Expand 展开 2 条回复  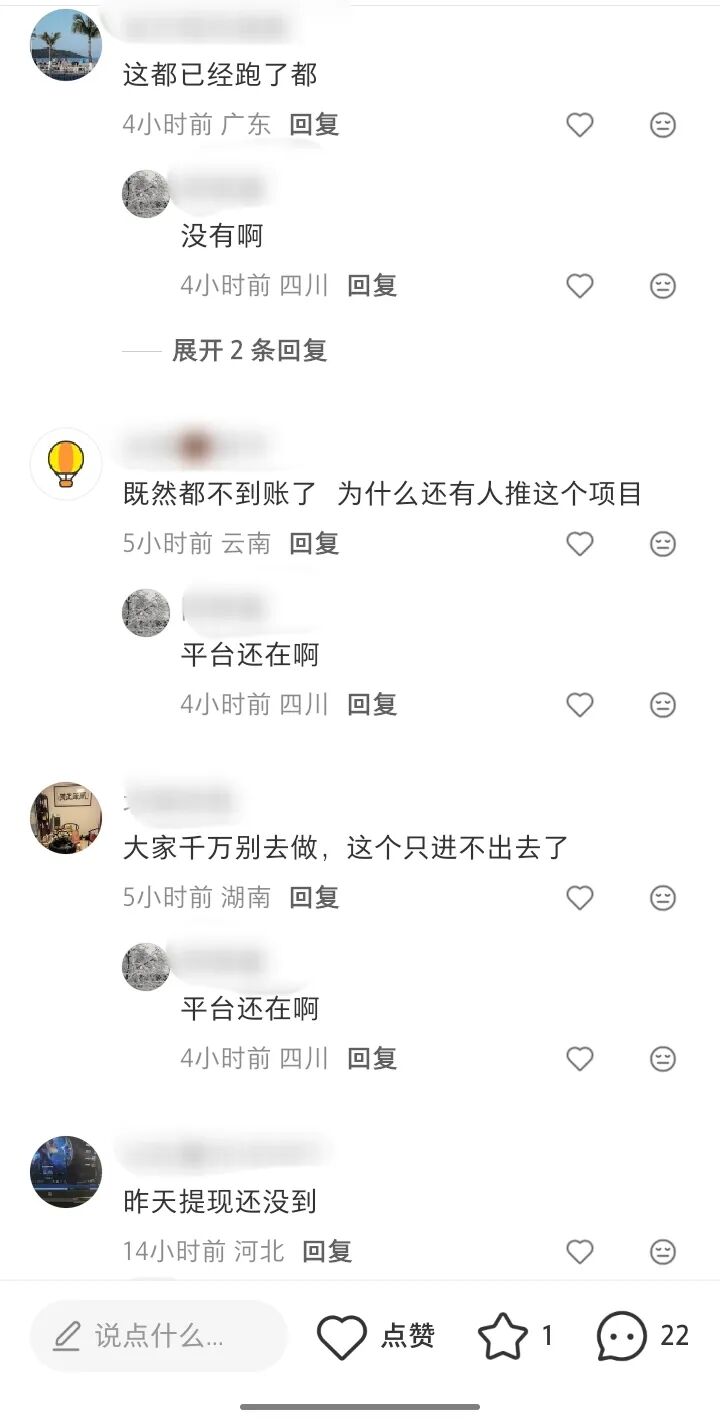[249, 350]
